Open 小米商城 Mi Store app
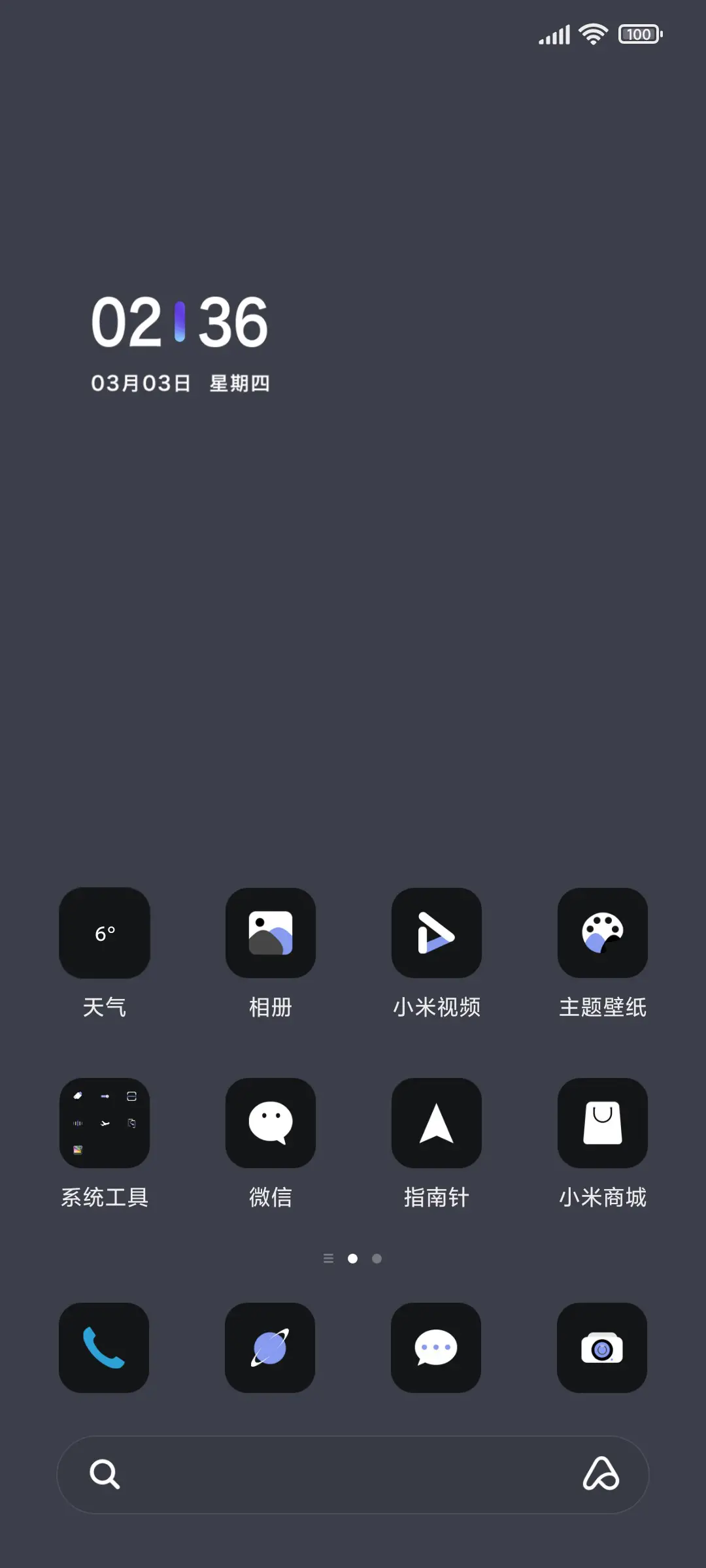Screen dimensions: 706x1568 602,1122
